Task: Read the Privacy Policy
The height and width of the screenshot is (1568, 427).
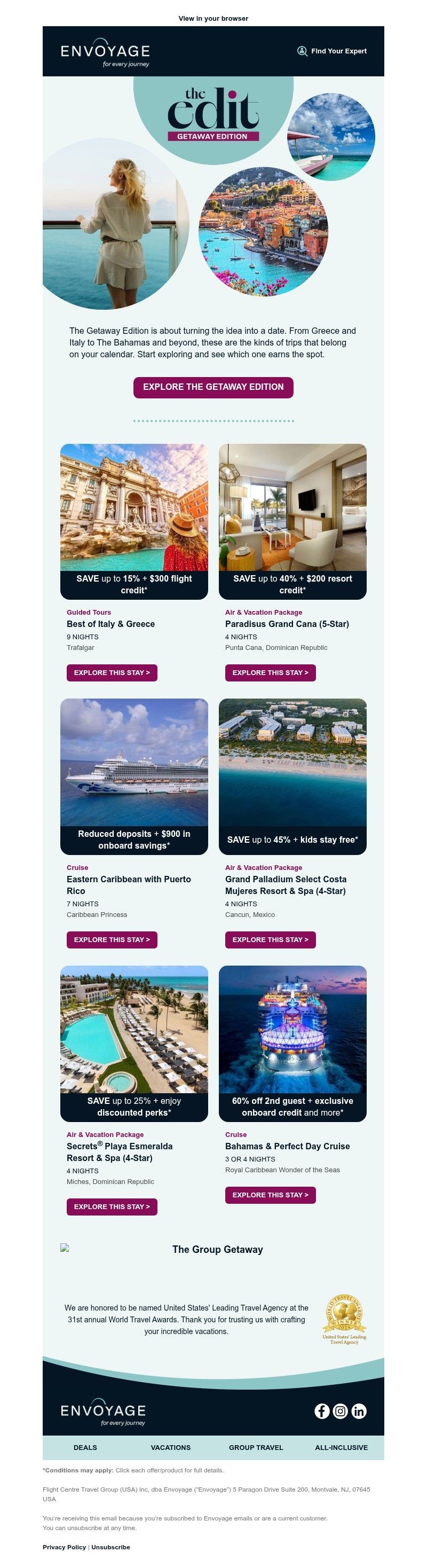Action: point(64,1547)
